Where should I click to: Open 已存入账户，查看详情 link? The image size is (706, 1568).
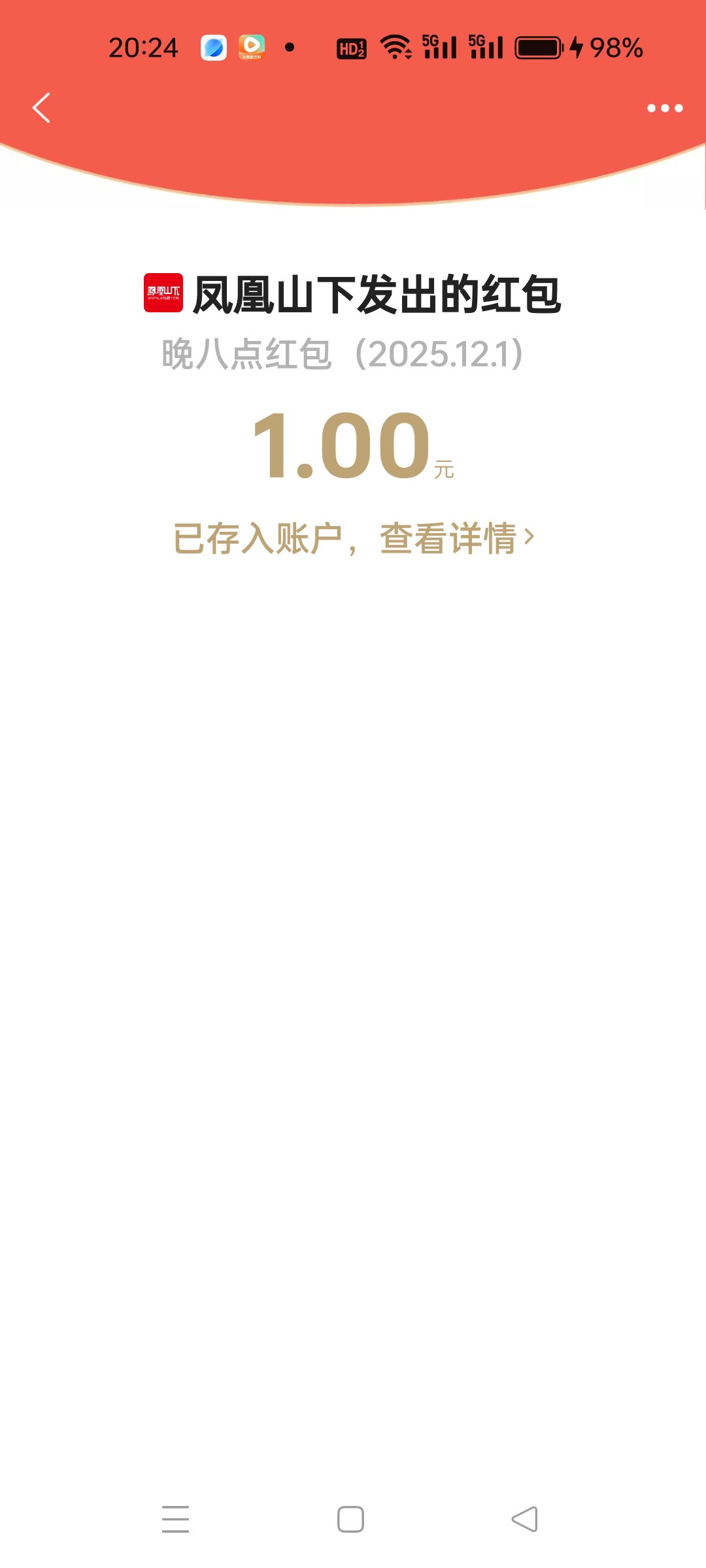click(354, 538)
